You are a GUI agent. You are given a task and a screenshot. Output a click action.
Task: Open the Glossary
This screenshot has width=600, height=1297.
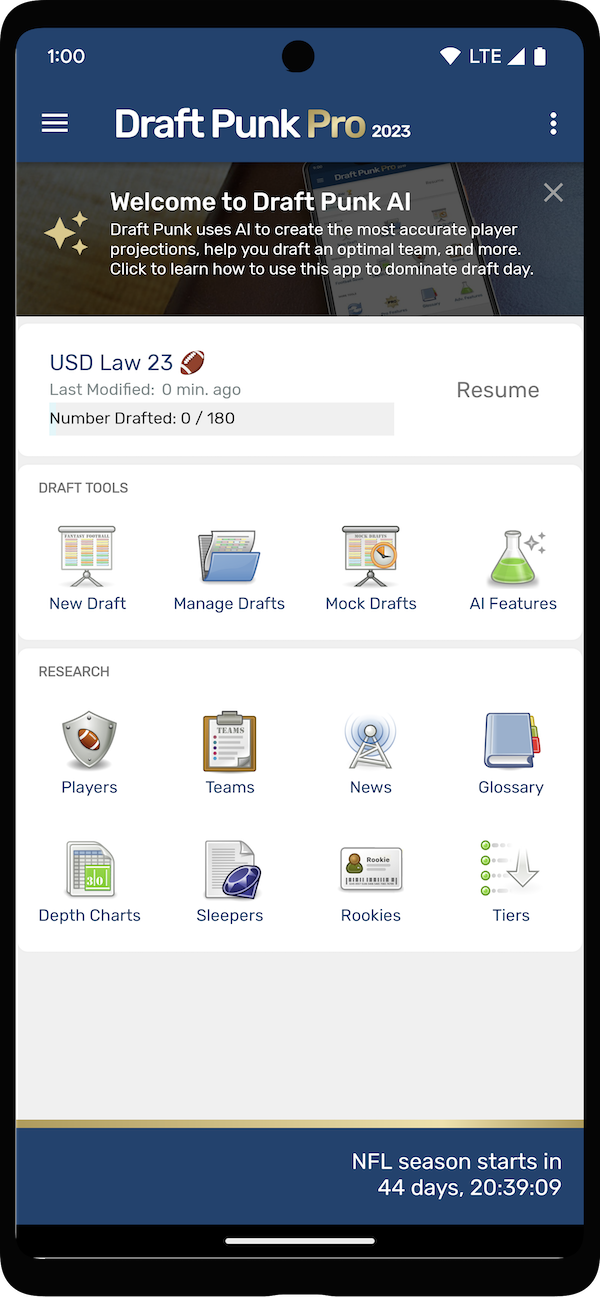(511, 752)
